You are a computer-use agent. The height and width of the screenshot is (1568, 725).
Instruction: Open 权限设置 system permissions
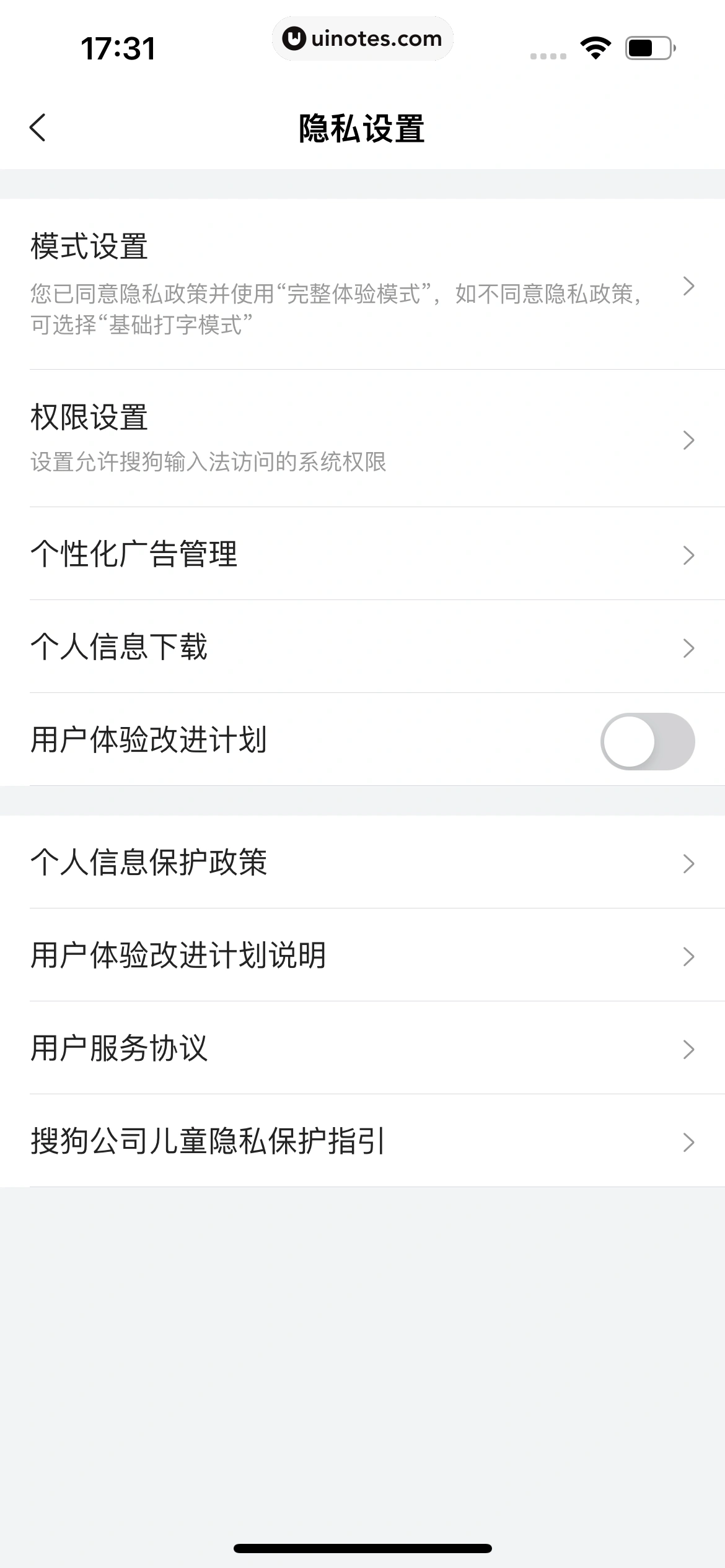click(x=362, y=438)
